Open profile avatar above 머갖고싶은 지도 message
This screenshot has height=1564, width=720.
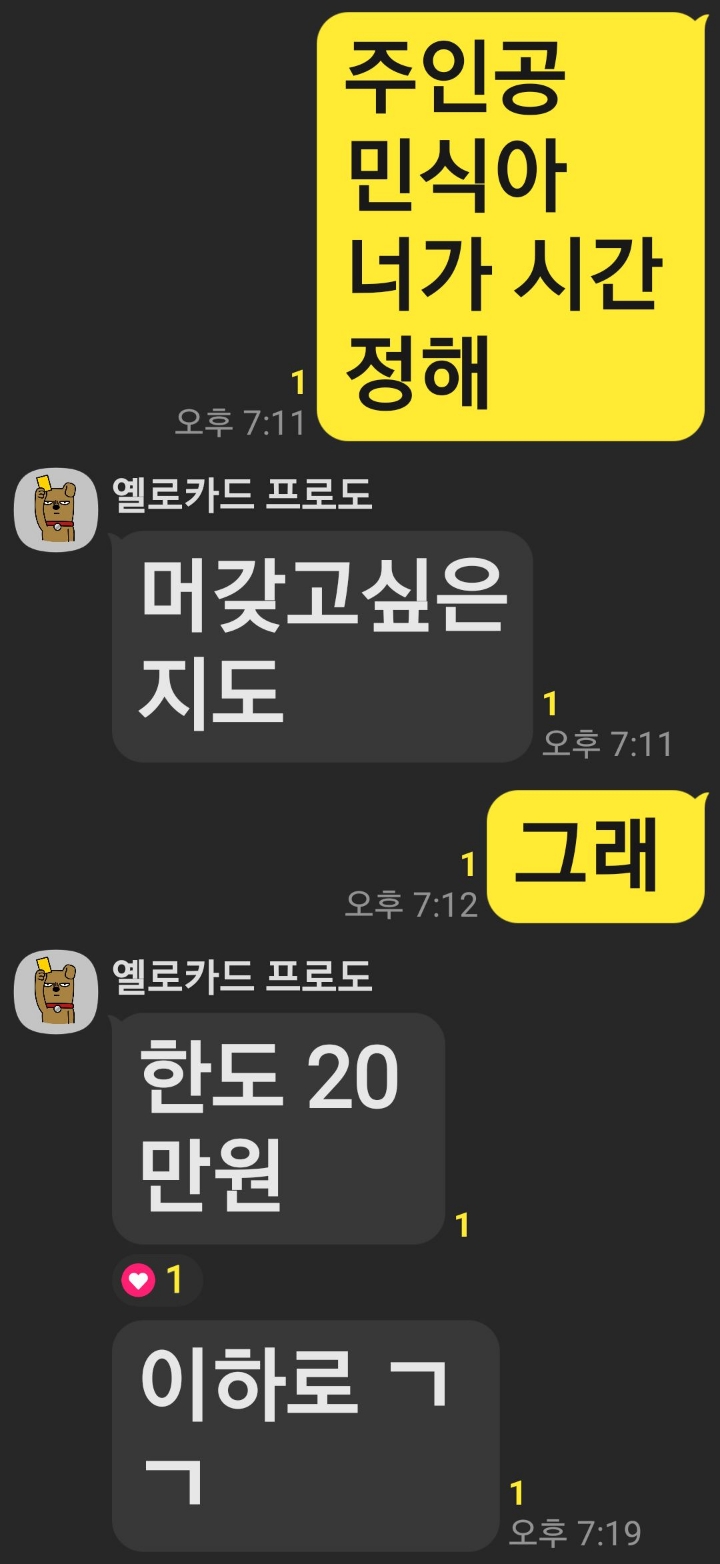tap(56, 509)
